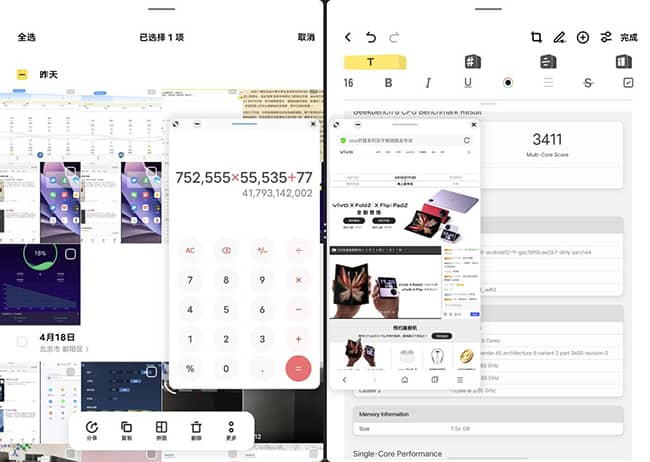Tap the AC clear key on calculator
Image resolution: width=650 pixels, height=462 pixels.
(190, 250)
